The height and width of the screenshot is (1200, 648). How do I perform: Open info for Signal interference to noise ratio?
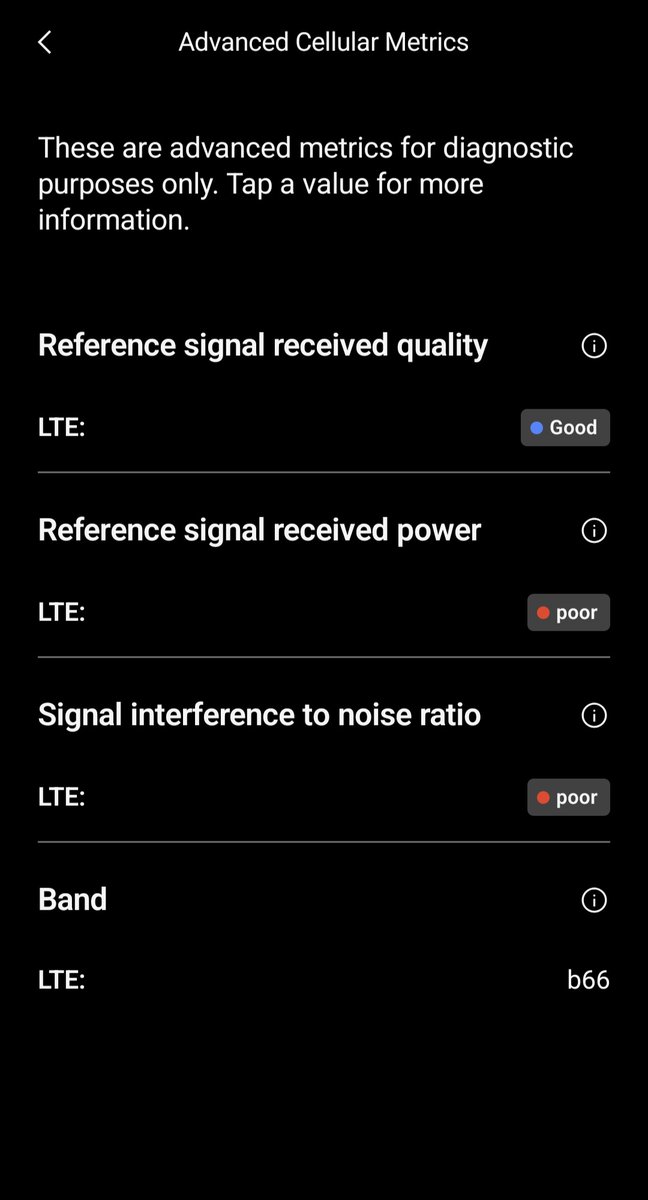[594, 715]
